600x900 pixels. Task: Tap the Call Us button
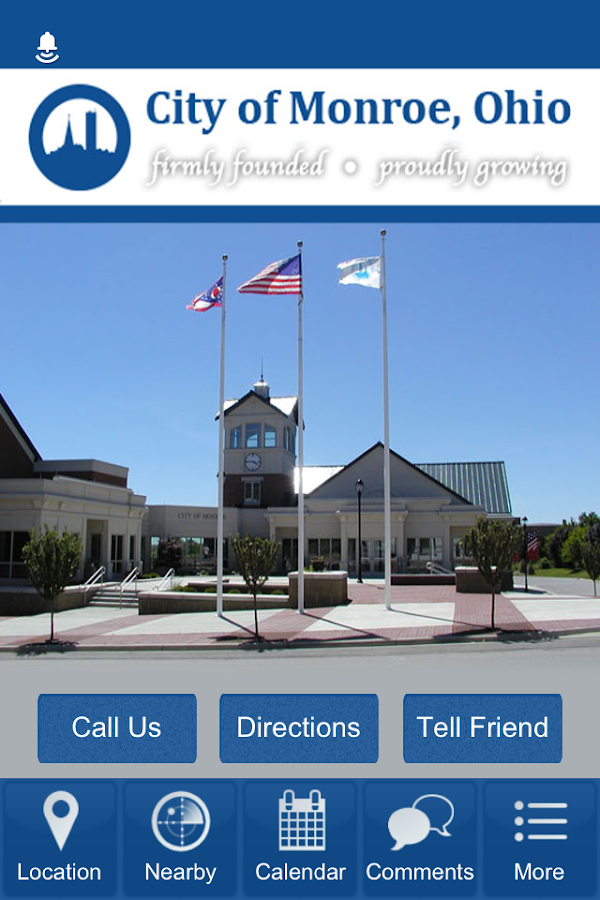117,728
